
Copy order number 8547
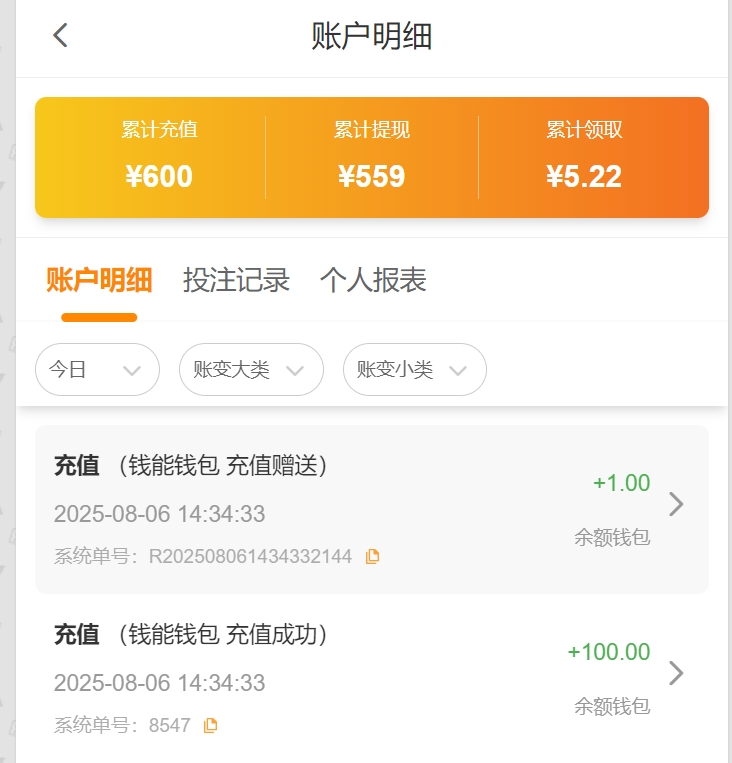(x=210, y=726)
